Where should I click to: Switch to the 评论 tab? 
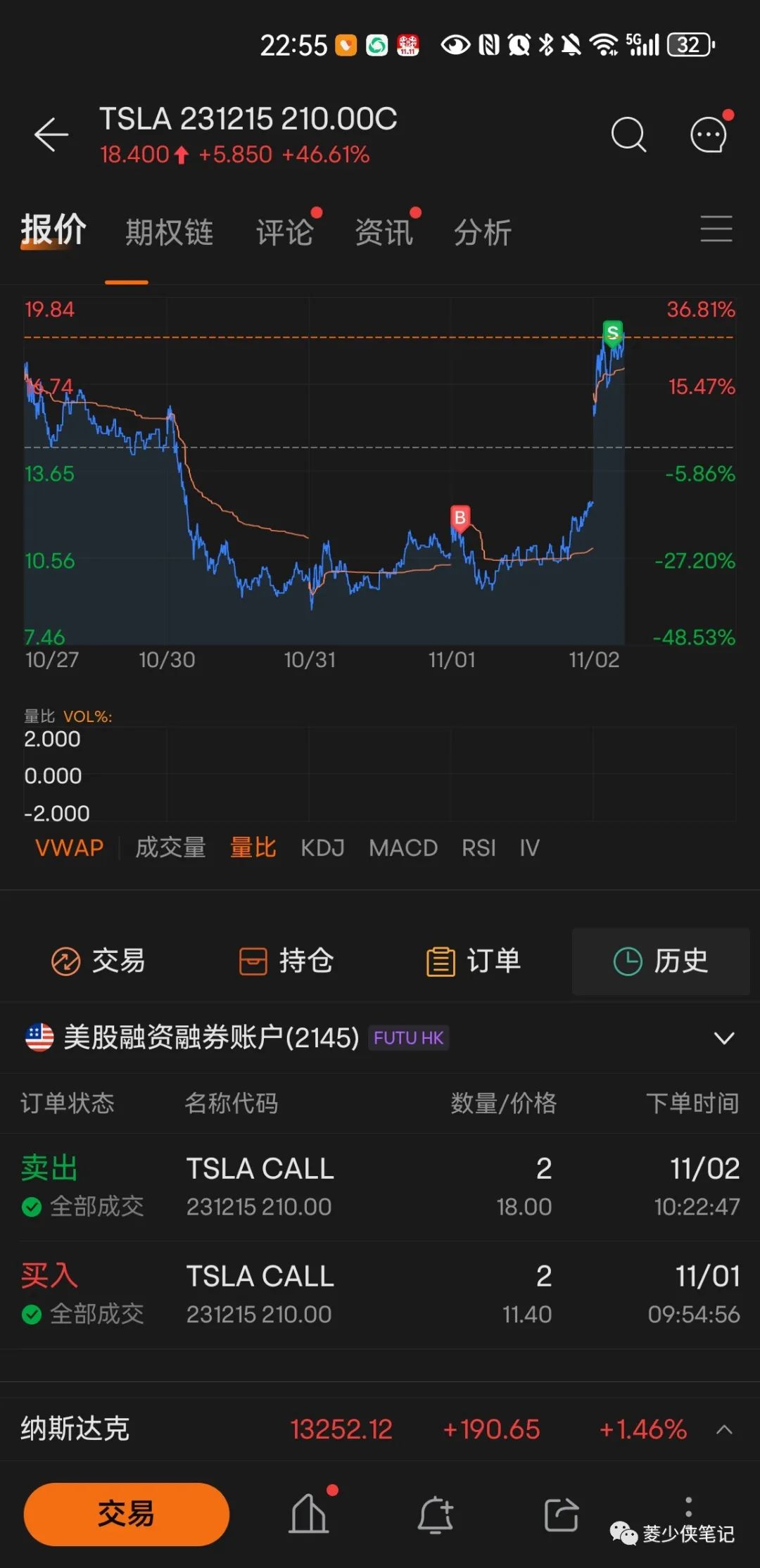coord(284,232)
